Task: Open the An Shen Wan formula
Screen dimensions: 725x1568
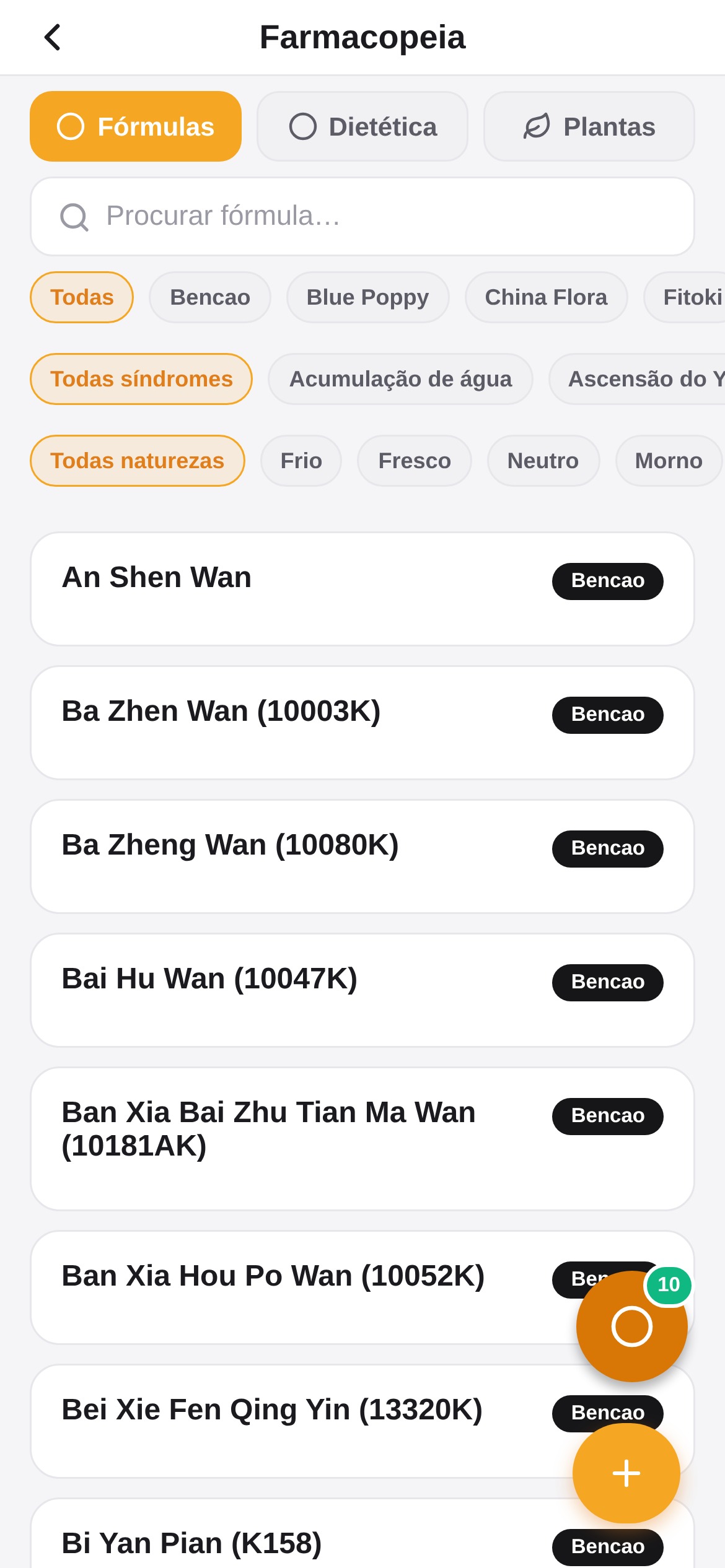Action: point(362,589)
